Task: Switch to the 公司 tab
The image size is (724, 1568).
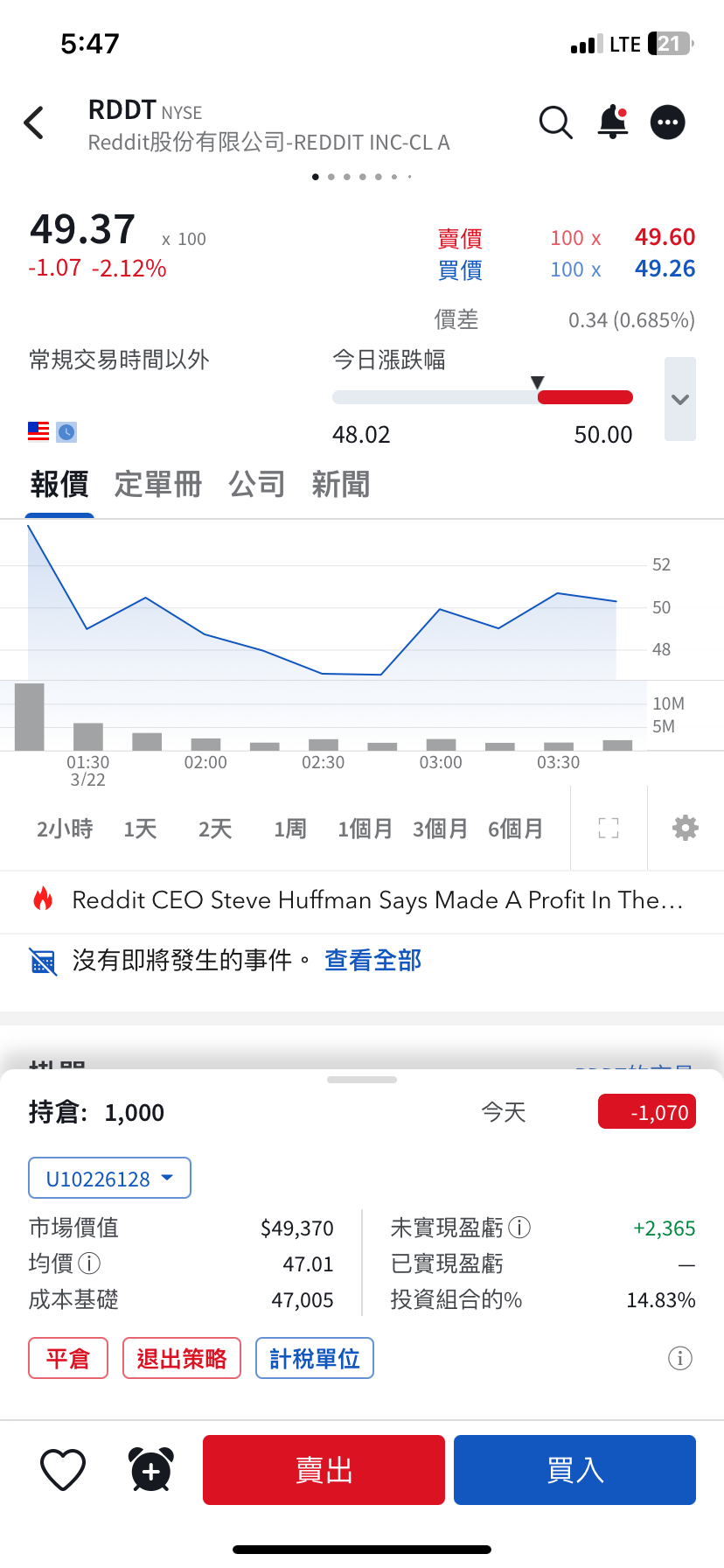Action: tap(257, 484)
